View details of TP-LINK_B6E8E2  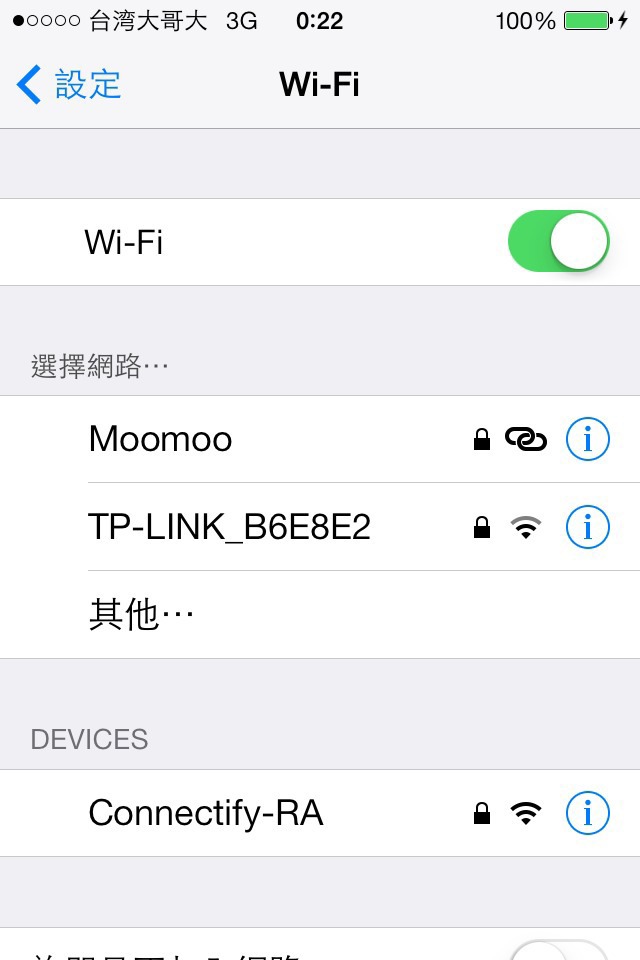click(587, 526)
